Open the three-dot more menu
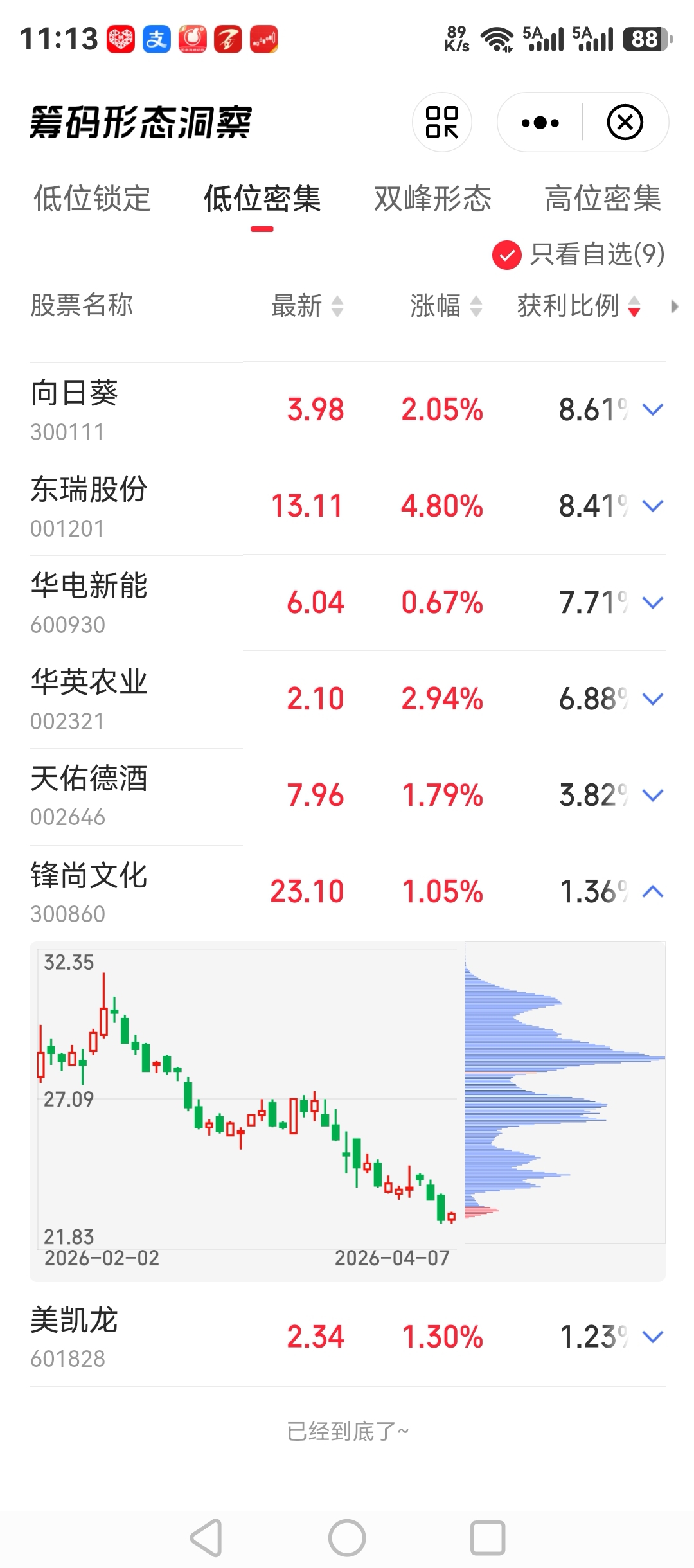694x1568 pixels. (540, 122)
